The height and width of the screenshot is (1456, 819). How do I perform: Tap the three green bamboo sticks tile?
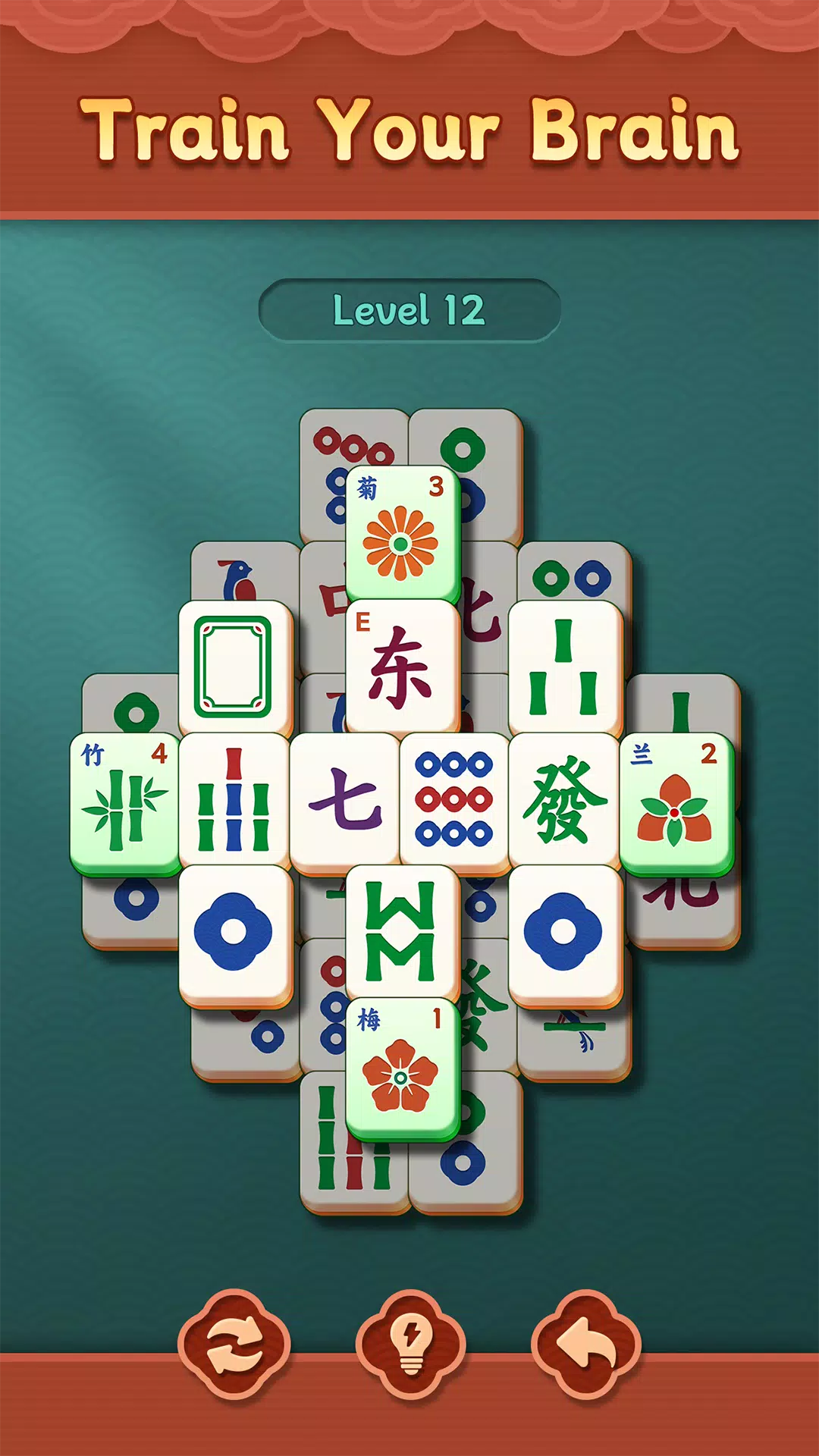(x=564, y=666)
